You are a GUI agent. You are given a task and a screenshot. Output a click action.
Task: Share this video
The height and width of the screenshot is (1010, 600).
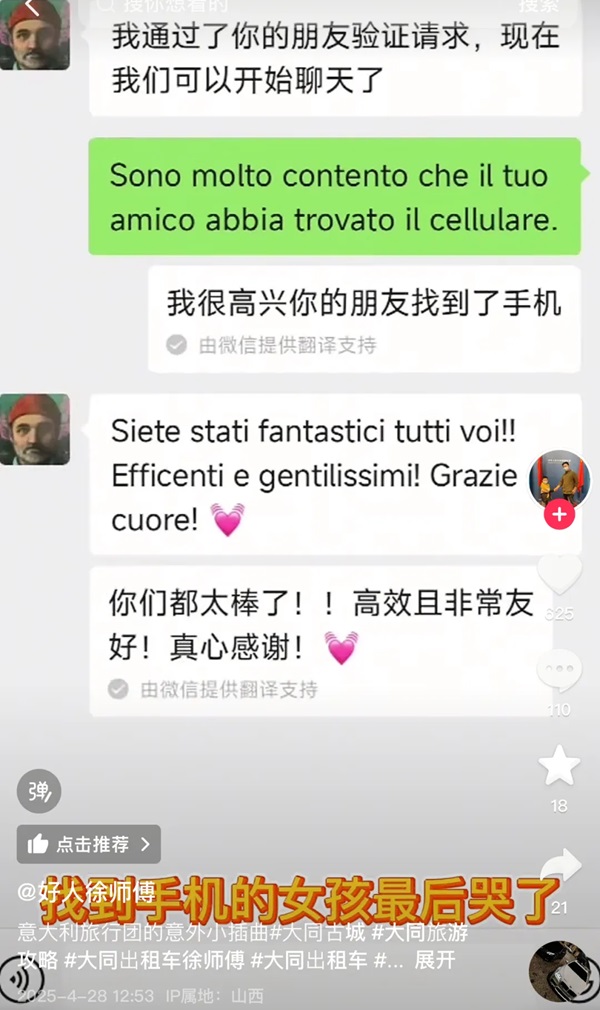(559, 866)
